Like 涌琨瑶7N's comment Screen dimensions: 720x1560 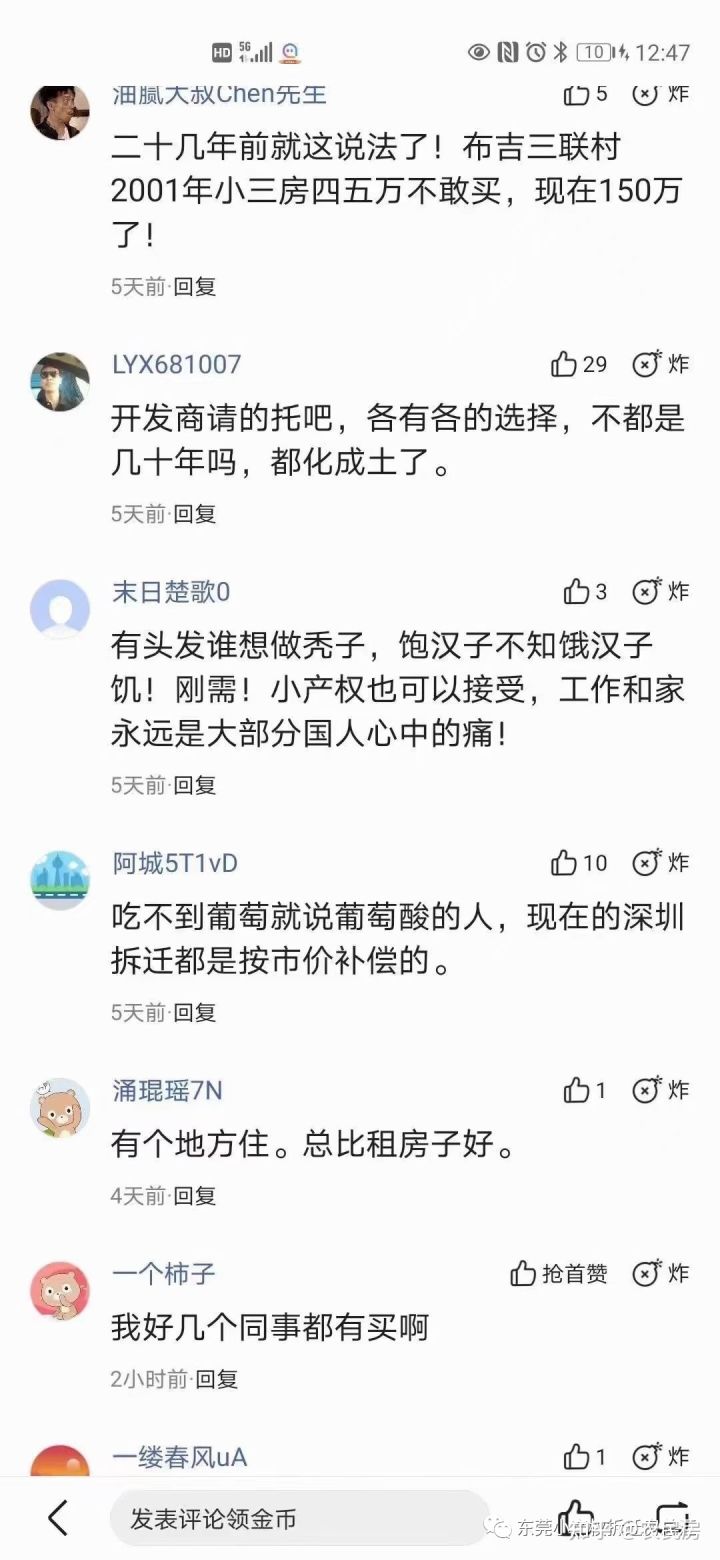point(585,1090)
